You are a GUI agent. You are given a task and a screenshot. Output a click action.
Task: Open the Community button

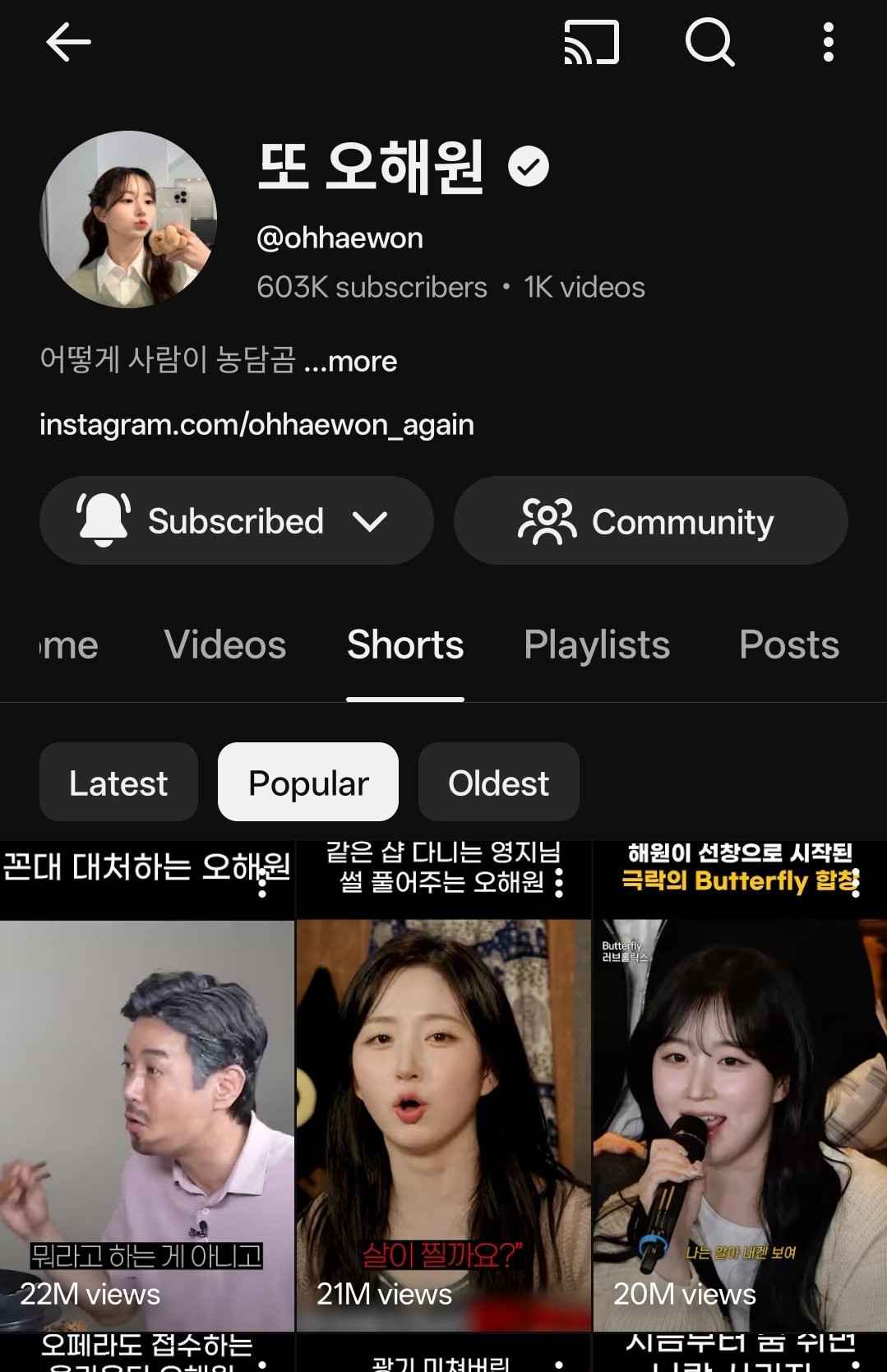click(x=650, y=520)
